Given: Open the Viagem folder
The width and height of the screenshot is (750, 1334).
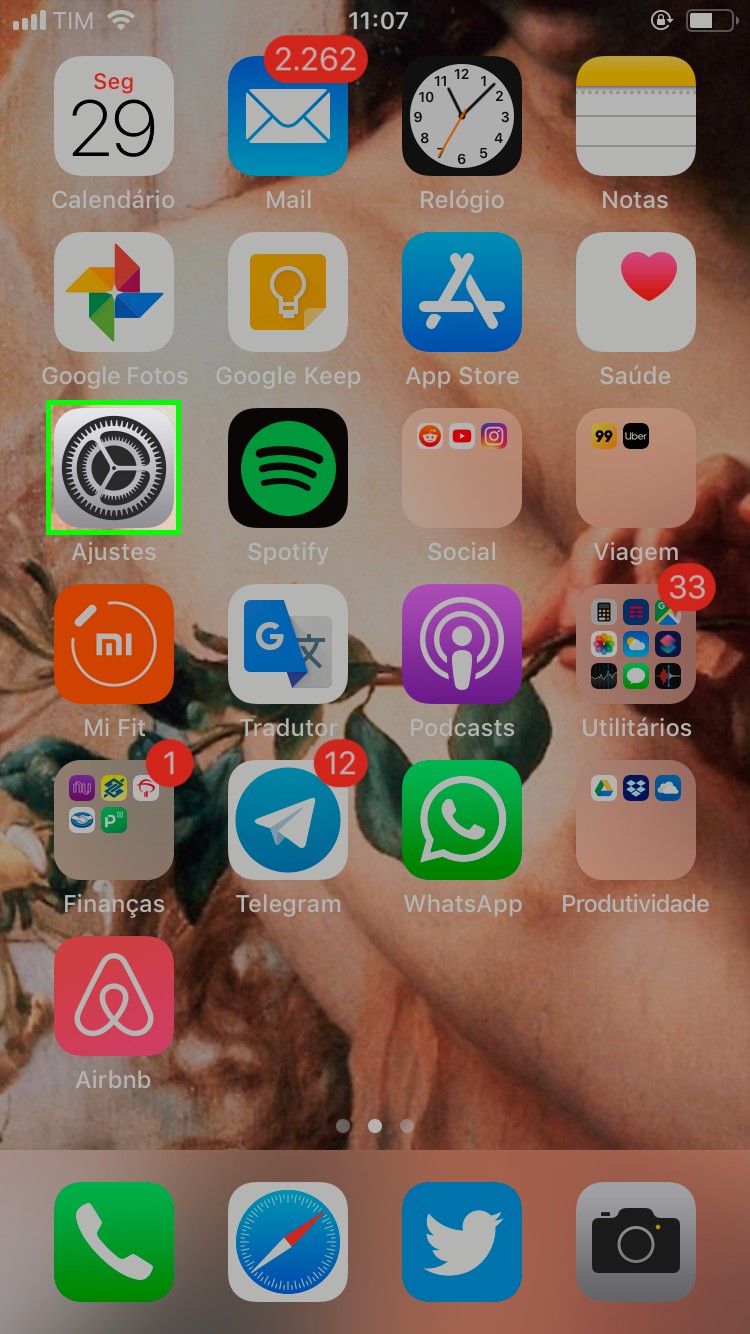Looking at the screenshot, I should click(x=635, y=468).
